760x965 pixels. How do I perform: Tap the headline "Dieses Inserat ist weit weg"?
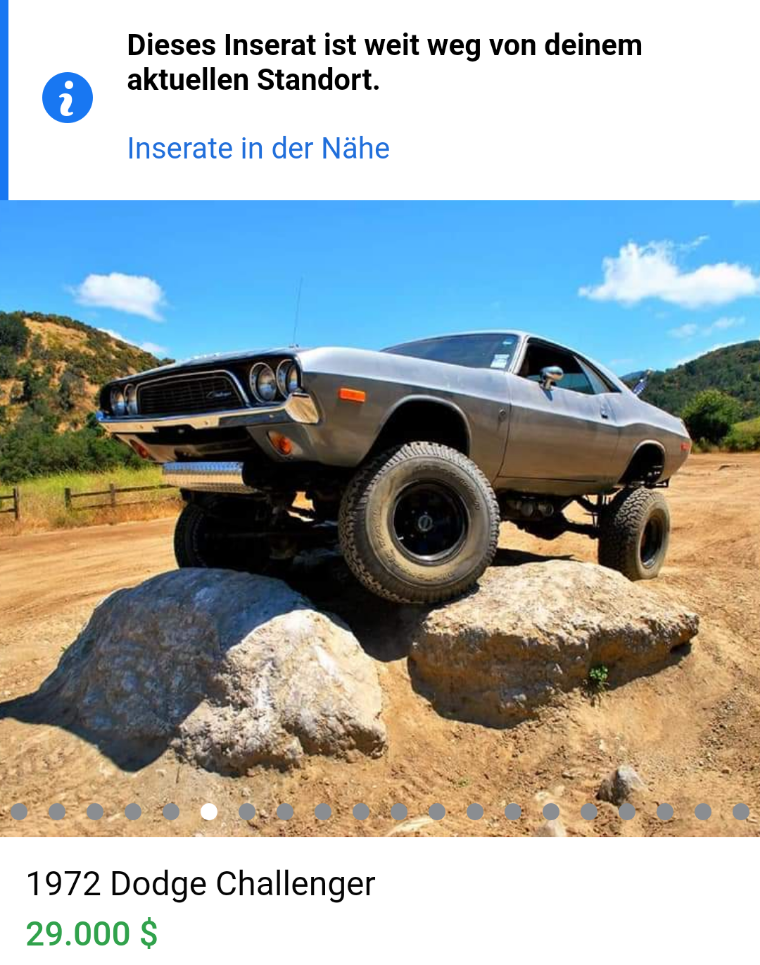click(384, 45)
